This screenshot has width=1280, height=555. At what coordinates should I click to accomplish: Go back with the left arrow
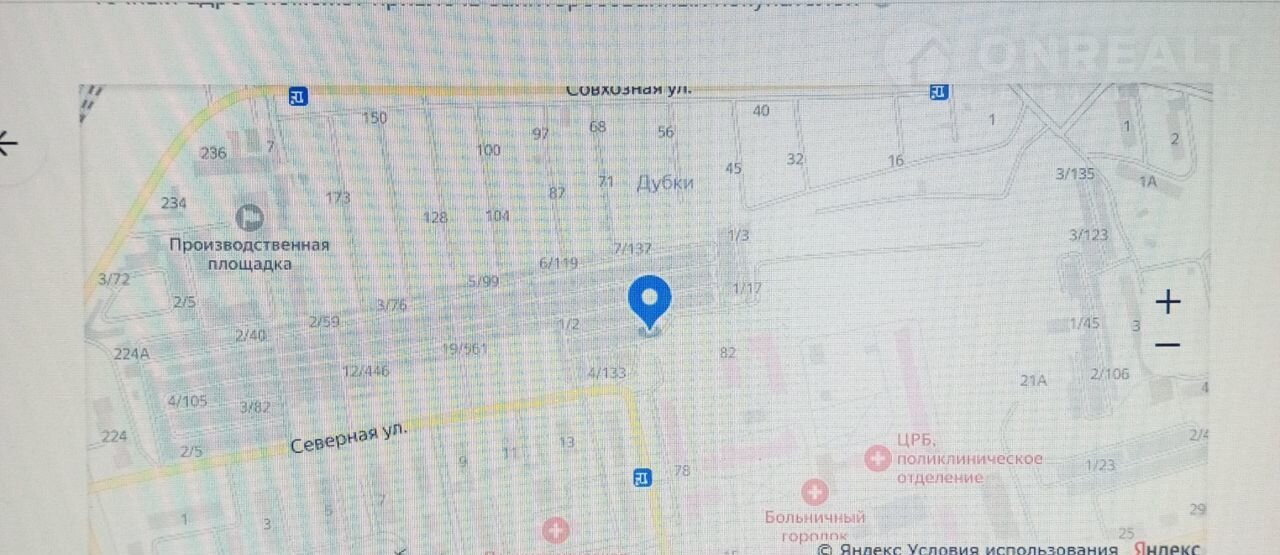8,143
